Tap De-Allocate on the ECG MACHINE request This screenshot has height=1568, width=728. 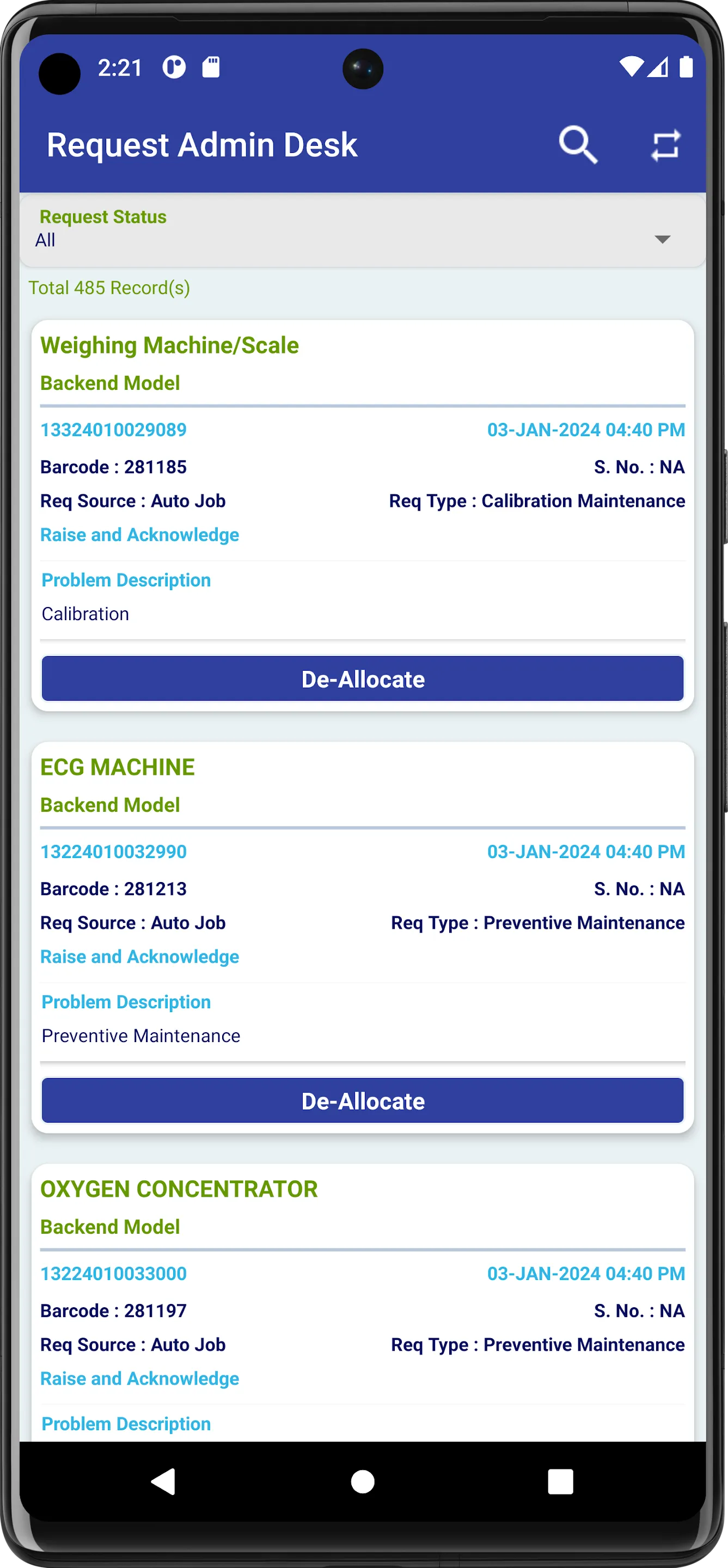pos(363,1100)
